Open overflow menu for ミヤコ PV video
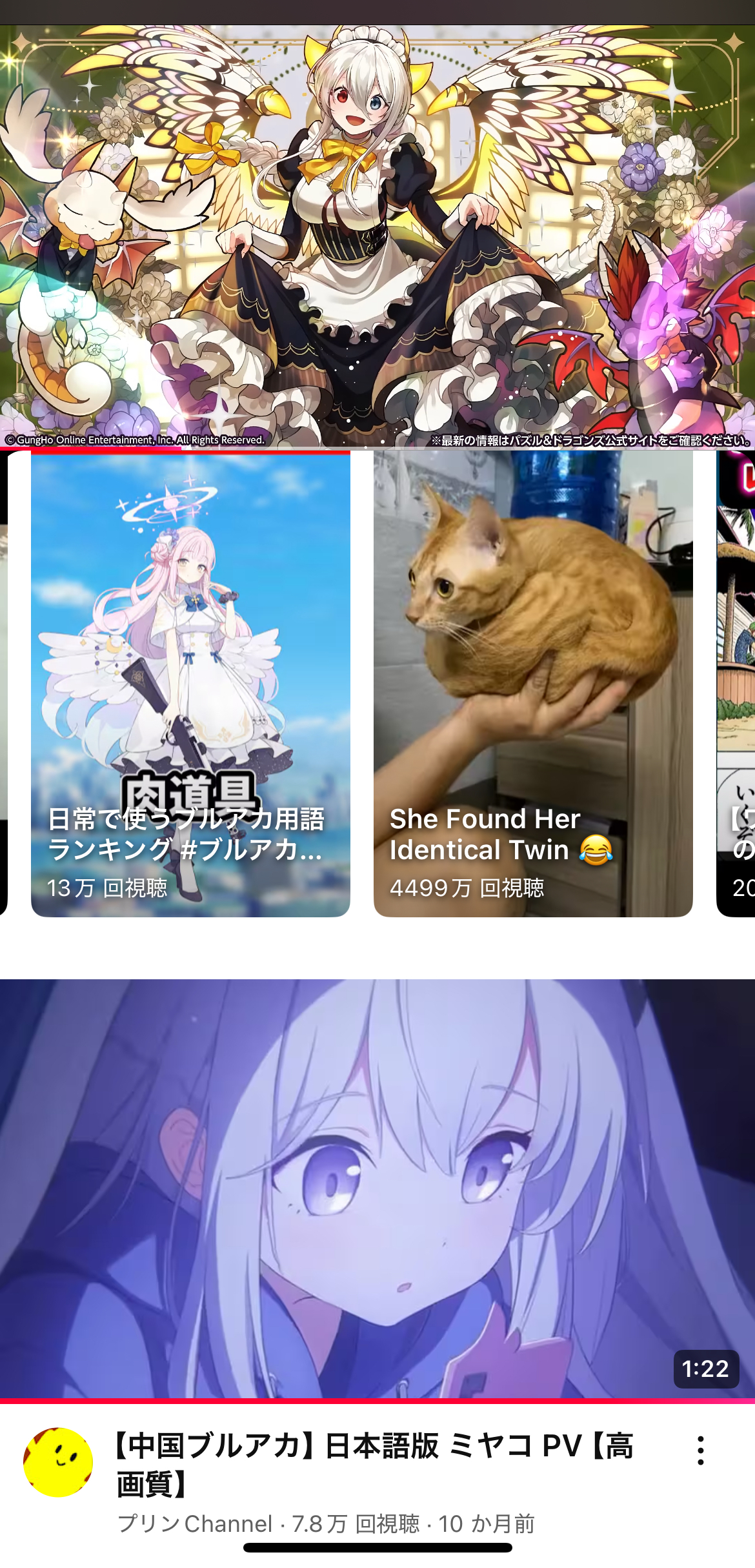 click(x=701, y=1451)
